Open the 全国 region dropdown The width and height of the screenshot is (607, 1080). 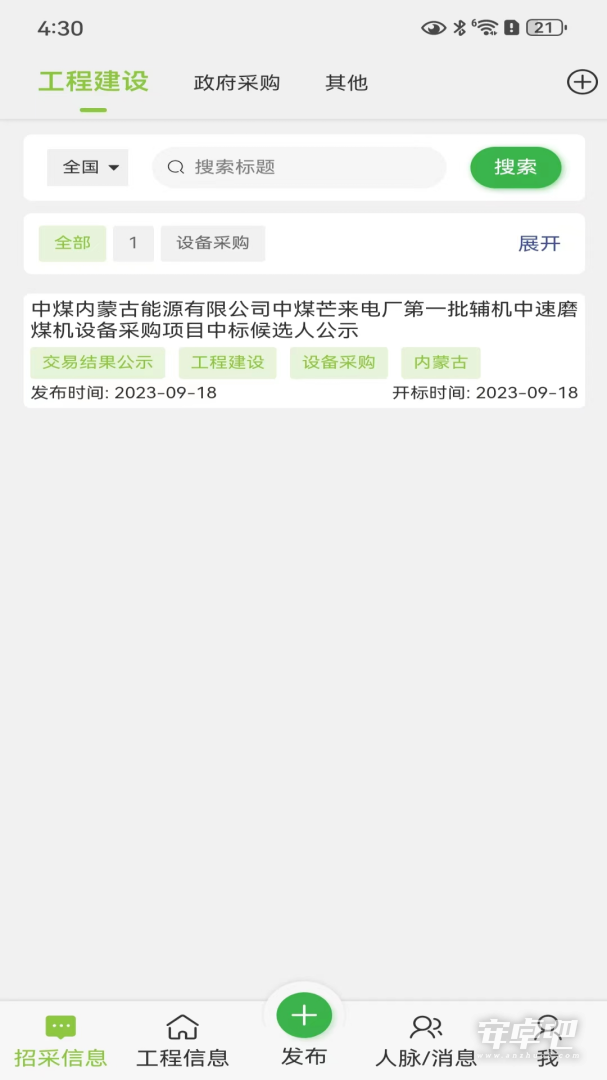pyautogui.click(x=88, y=167)
